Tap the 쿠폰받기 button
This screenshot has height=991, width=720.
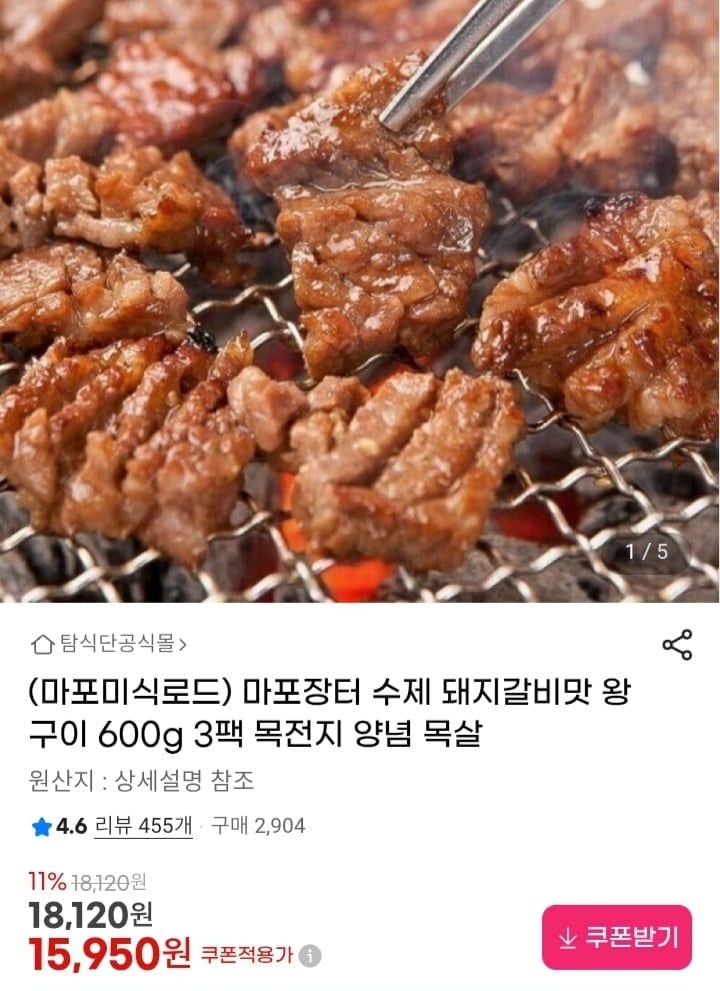click(x=617, y=937)
